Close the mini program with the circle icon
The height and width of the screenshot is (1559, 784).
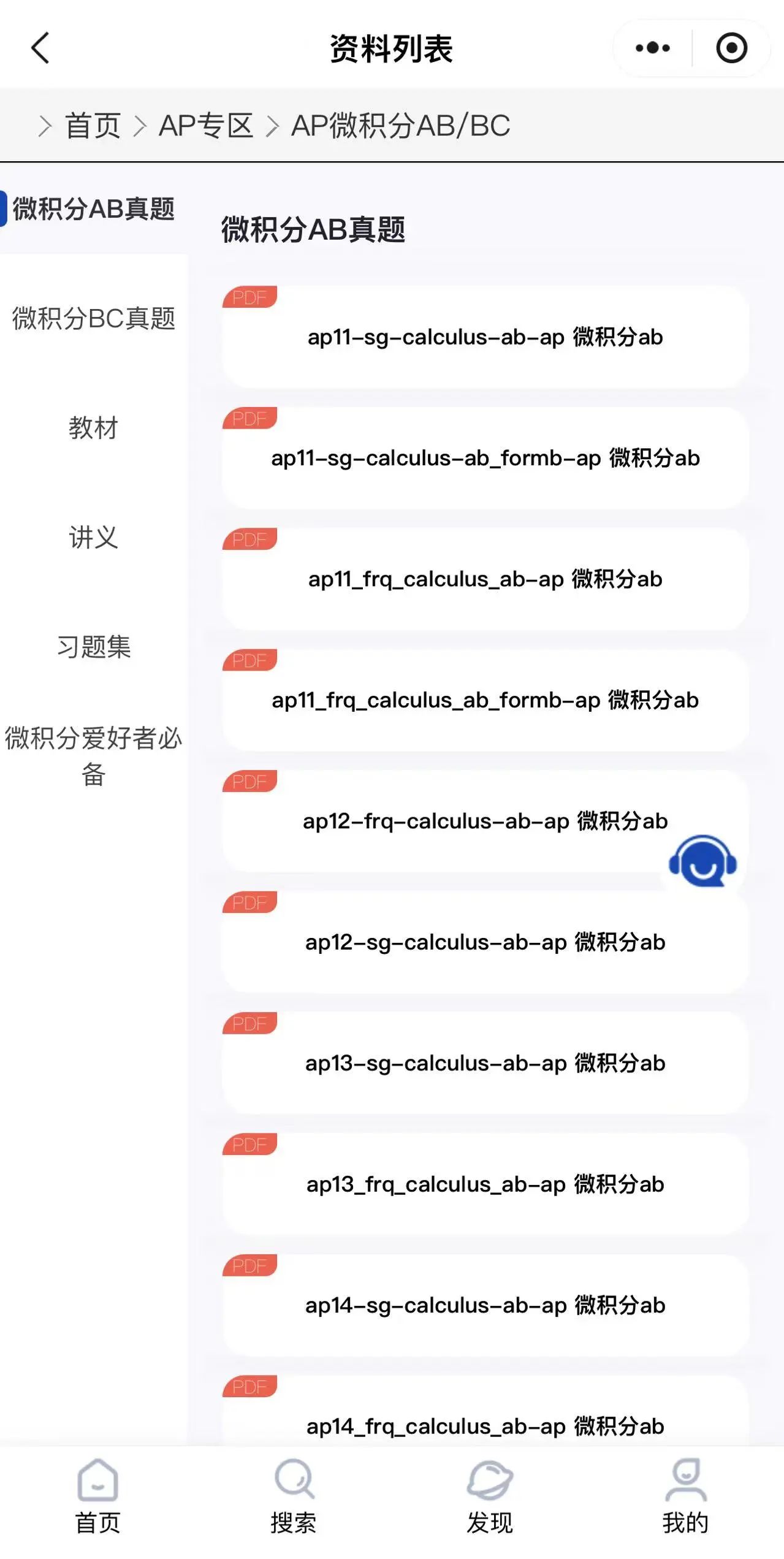pos(731,48)
